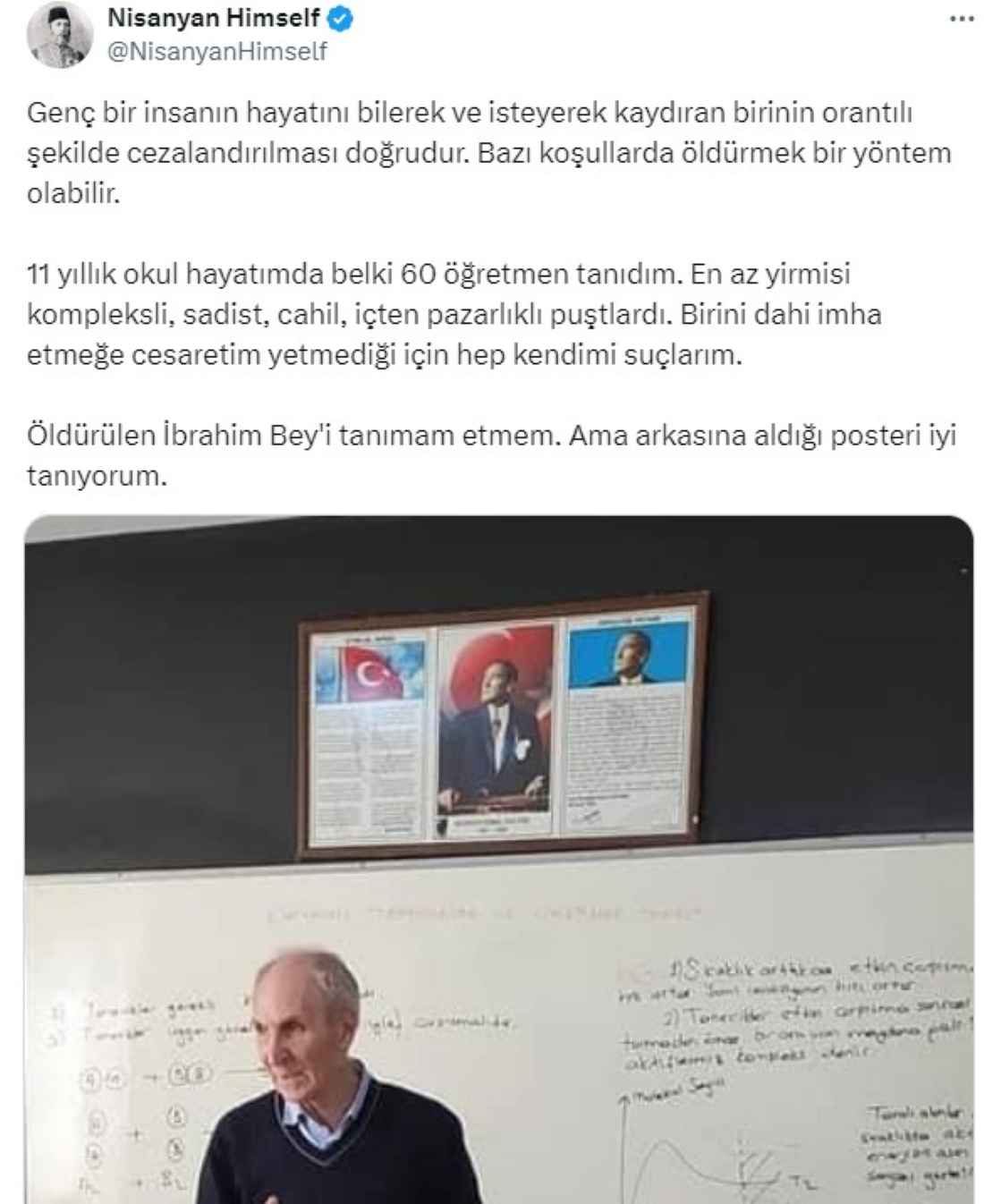Open the attached classroom photo

pos(498,859)
